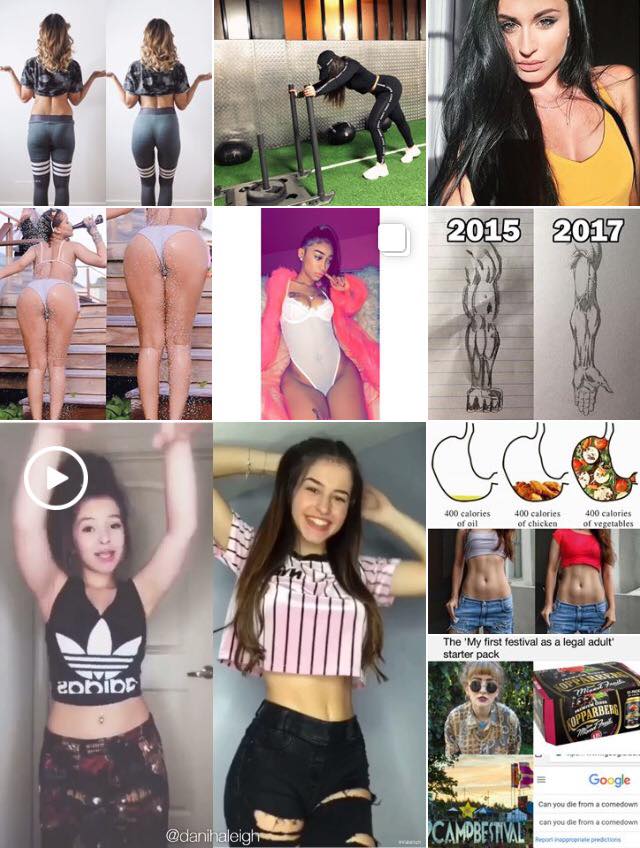
Task: Open the bikini photo on wooden steps
Action: click(x=106, y=313)
